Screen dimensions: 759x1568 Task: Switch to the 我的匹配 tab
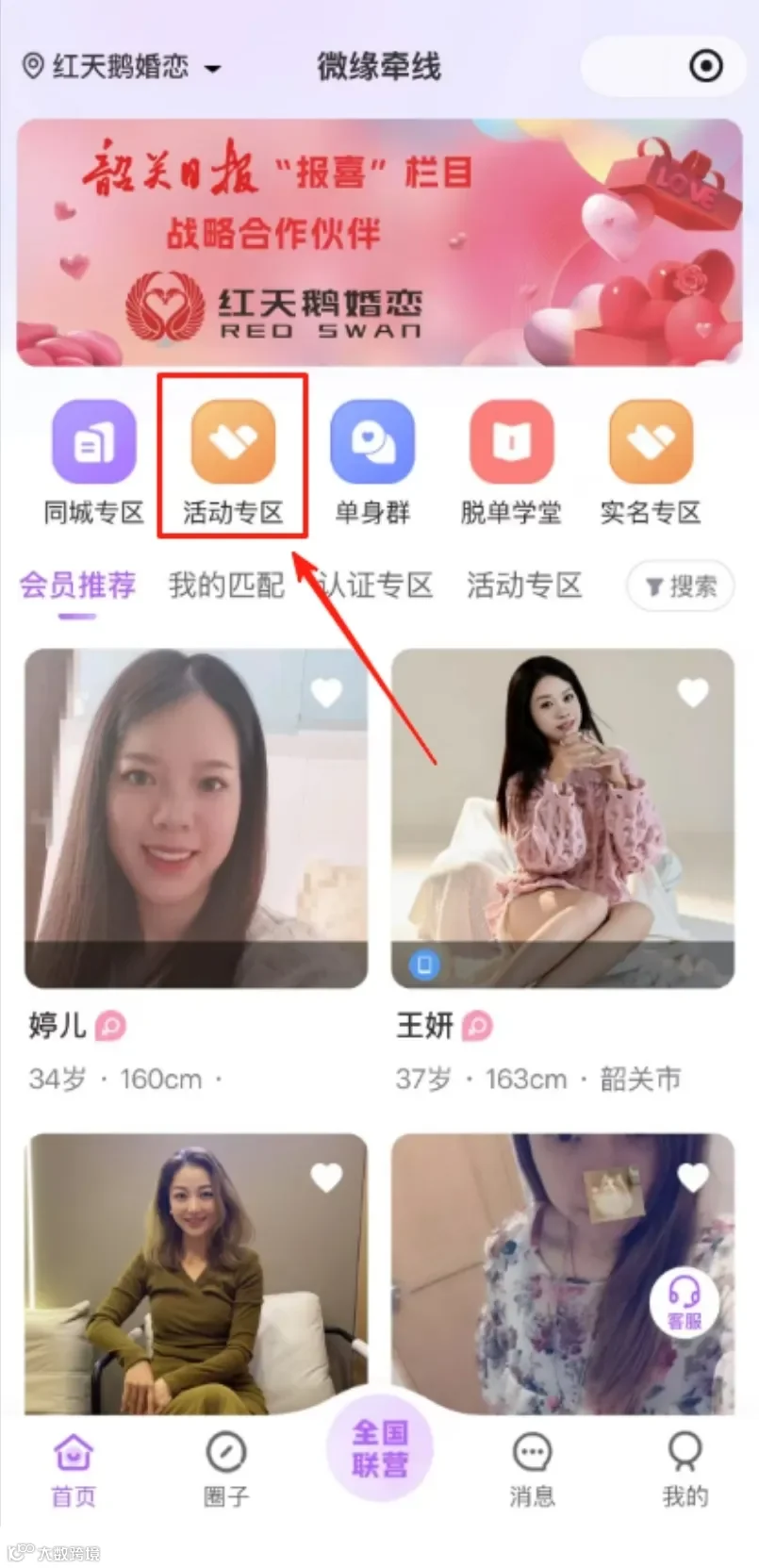[x=225, y=586]
